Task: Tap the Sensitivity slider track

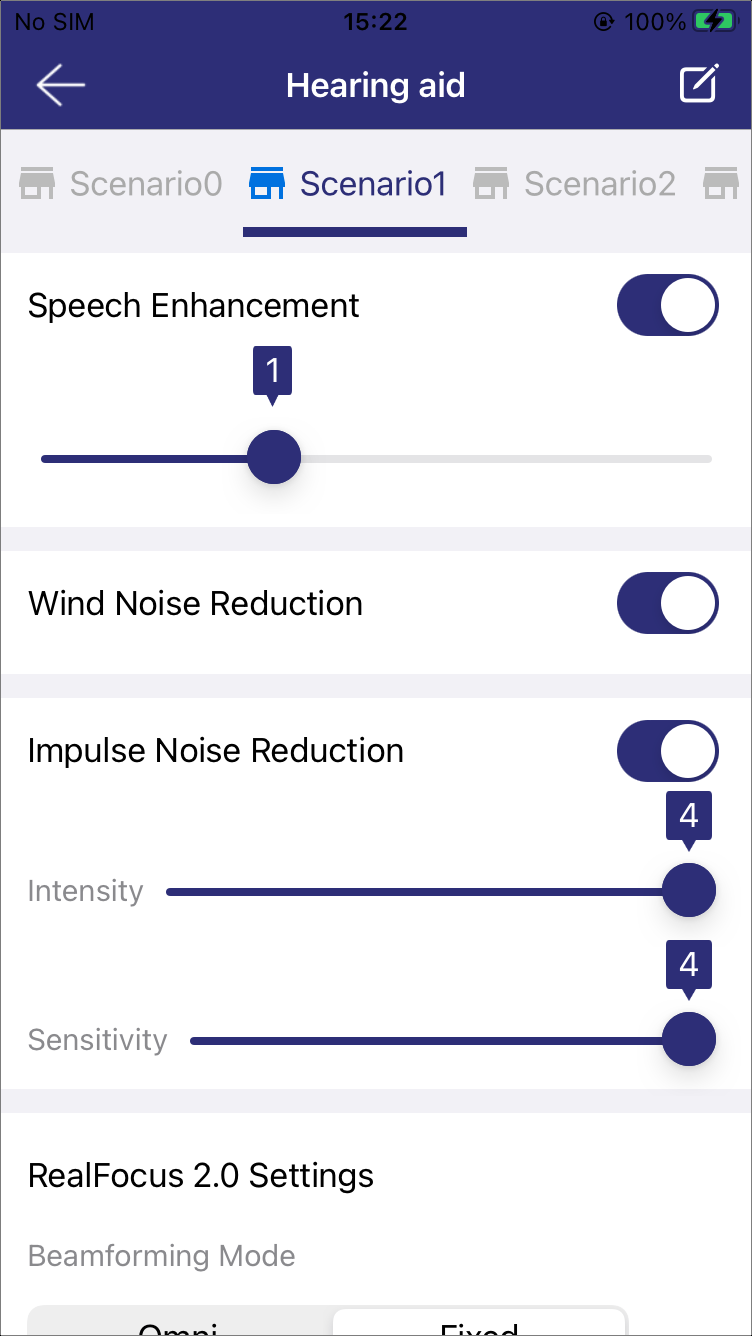Action: tap(453, 1040)
